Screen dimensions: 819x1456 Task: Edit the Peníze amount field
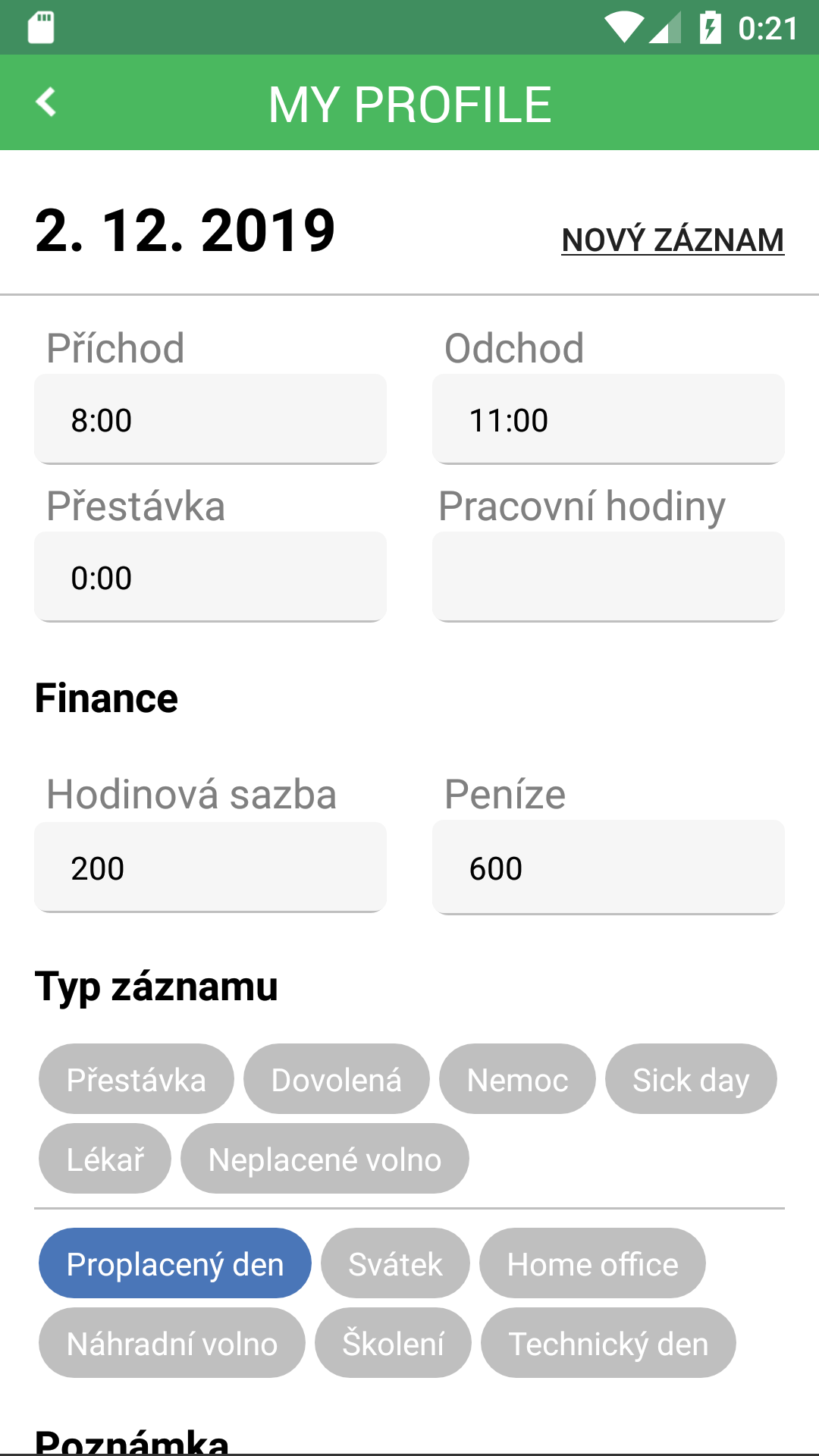point(607,868)
